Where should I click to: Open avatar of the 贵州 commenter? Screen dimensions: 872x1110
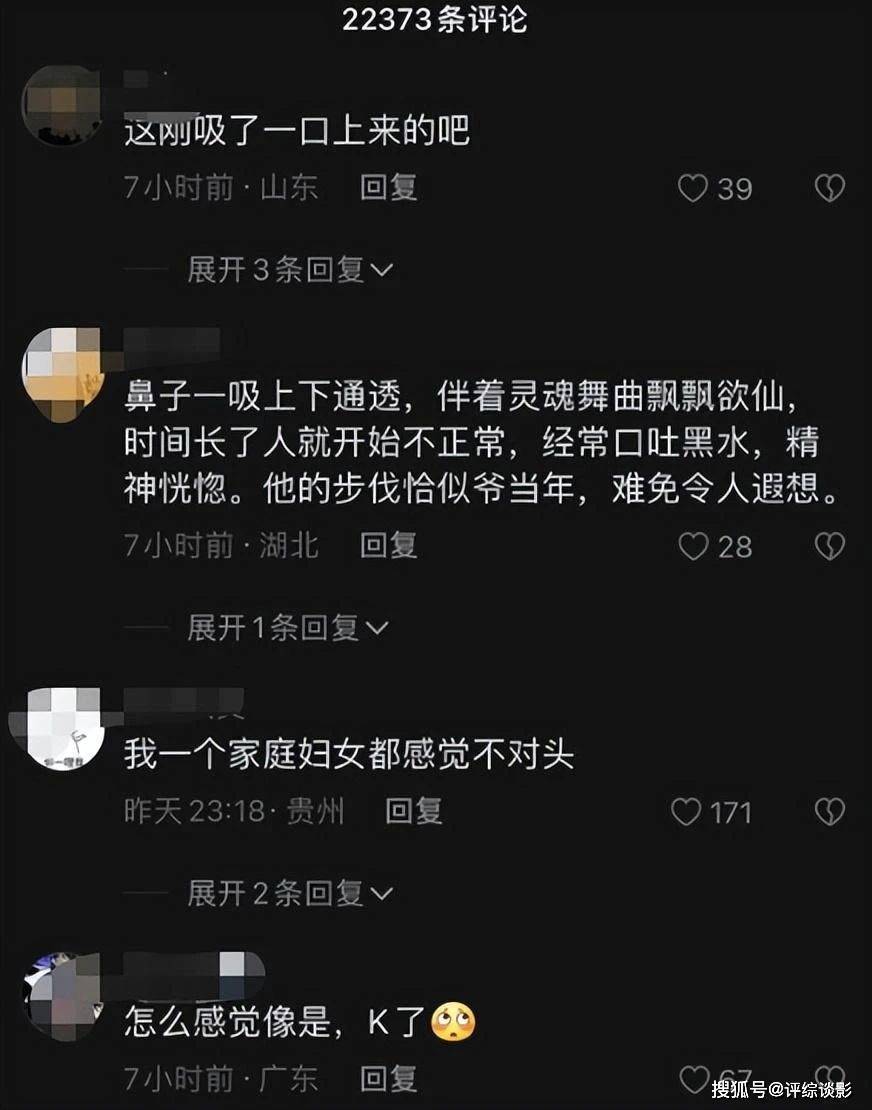click(64, 728)
